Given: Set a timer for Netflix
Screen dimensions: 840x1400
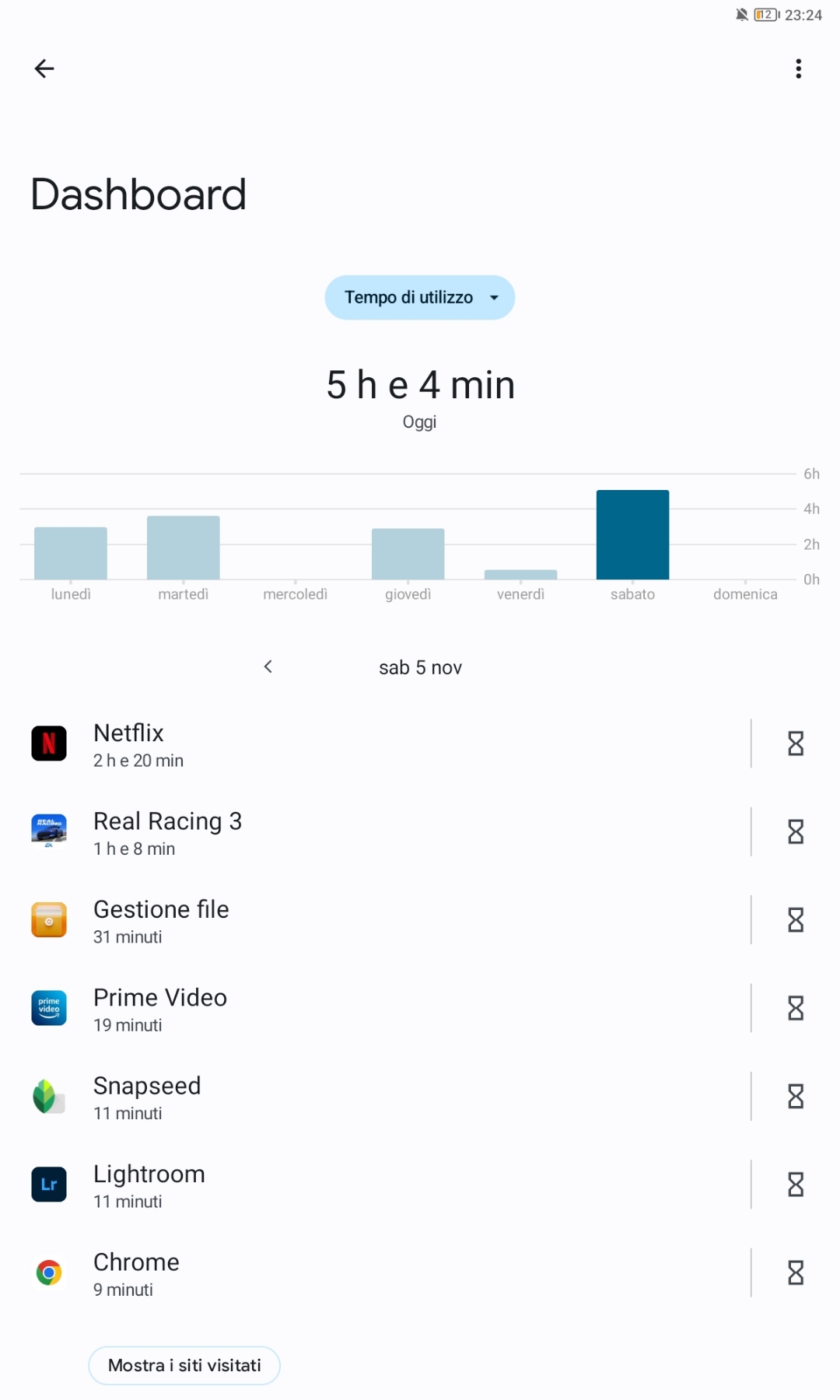Looking at the screenshot, I should tap(795, 744).
